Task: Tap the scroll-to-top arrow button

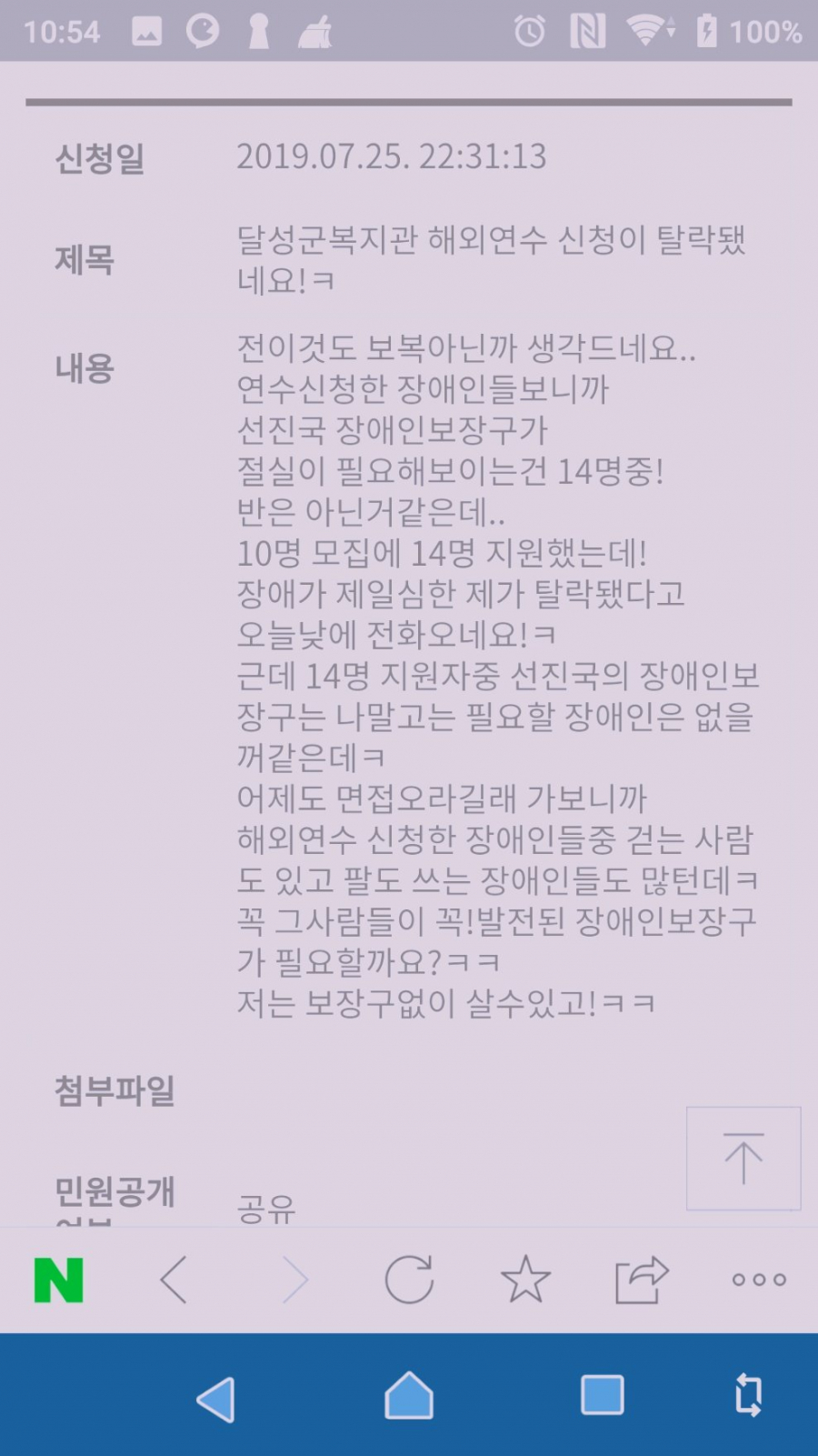Action: click(x=743, y=1158)
